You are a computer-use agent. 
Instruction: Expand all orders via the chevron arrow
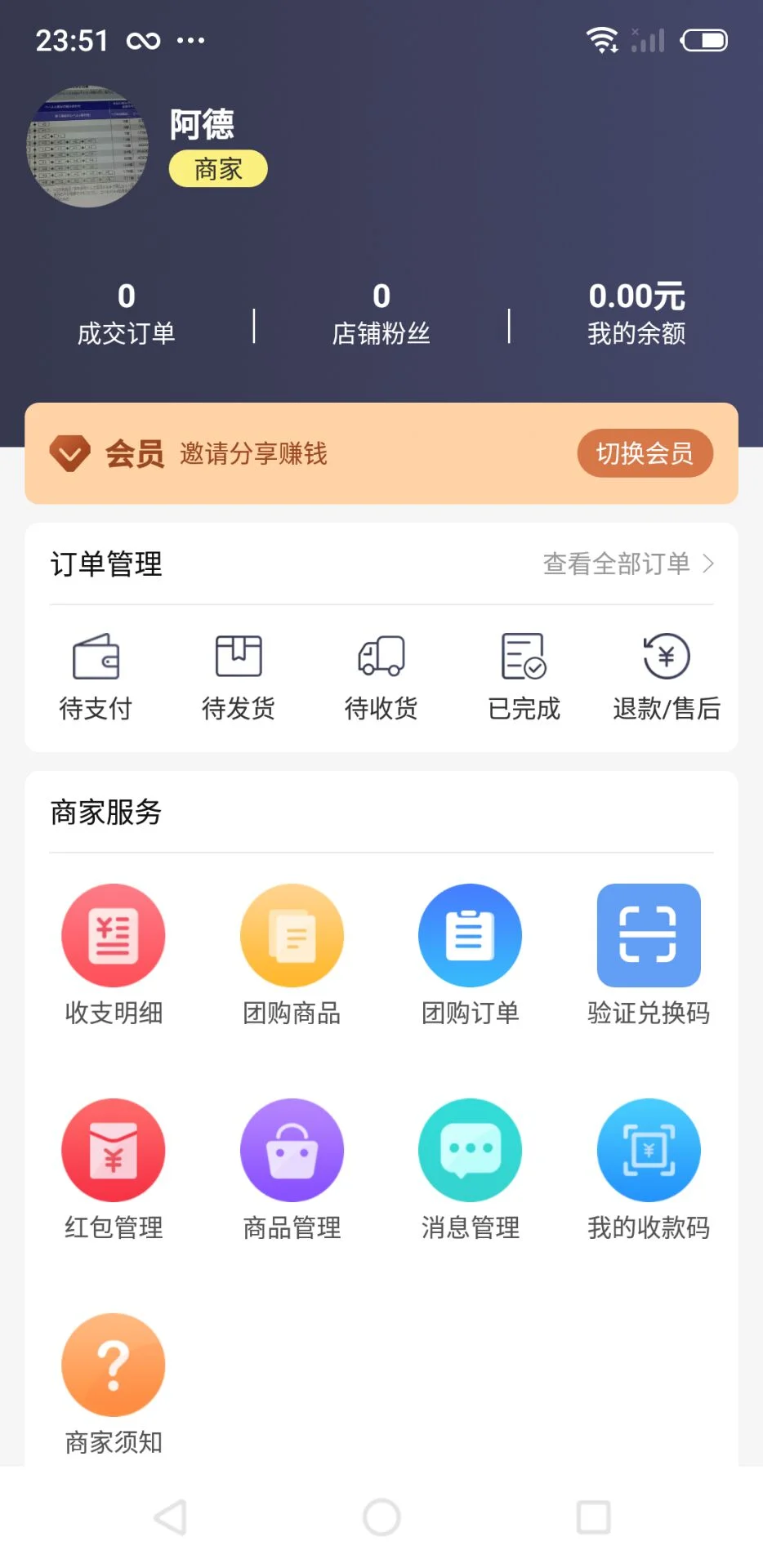(x=710, y=563)
